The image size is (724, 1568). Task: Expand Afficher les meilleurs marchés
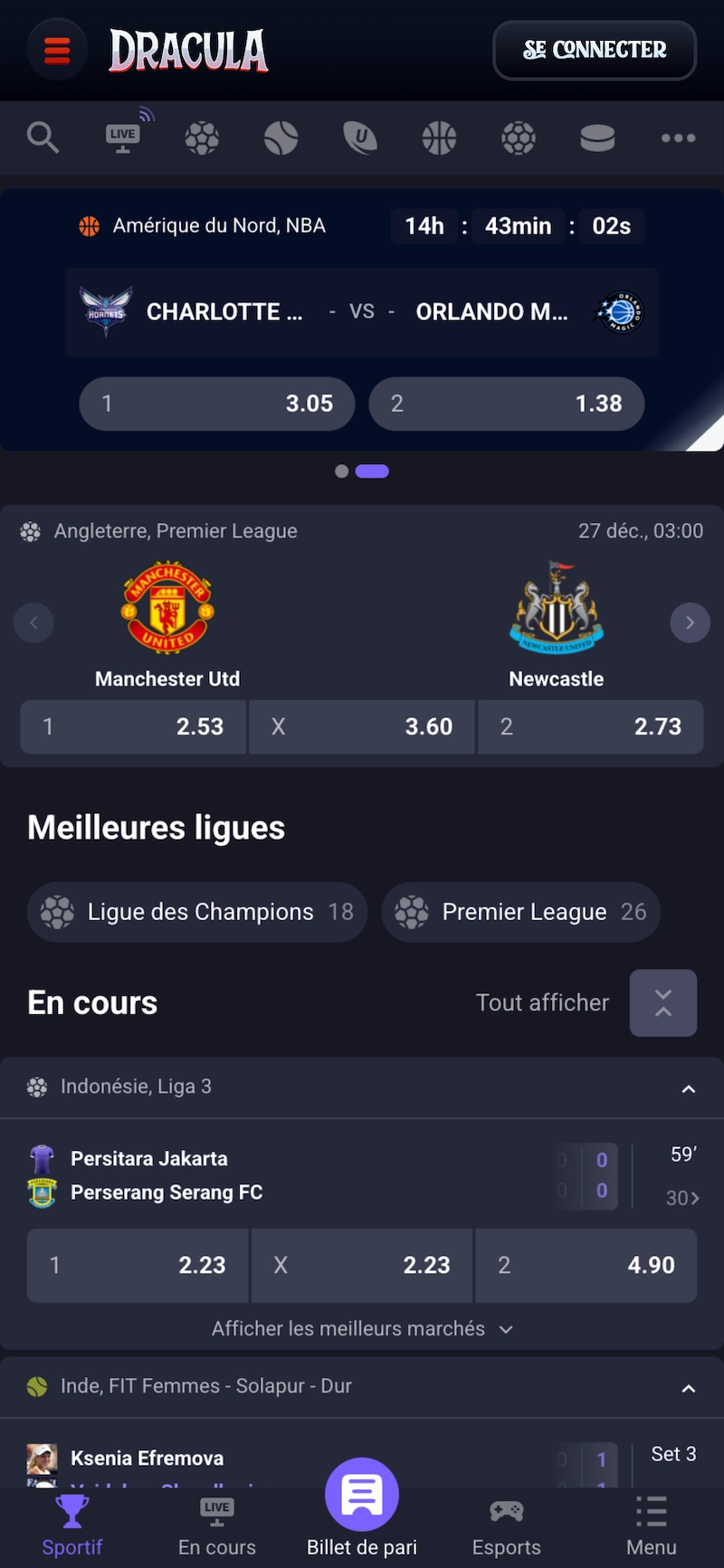pos(362,1328)
